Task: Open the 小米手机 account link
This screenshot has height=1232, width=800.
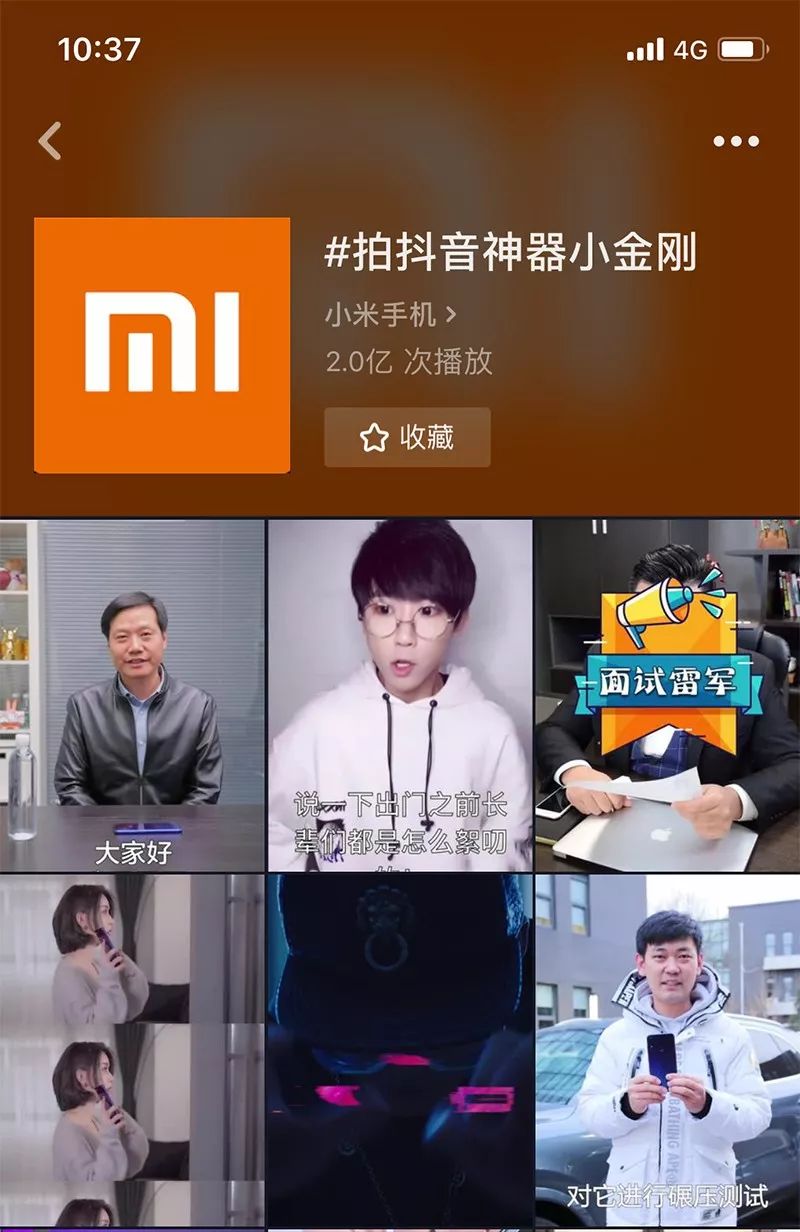Action: point(390,314)
